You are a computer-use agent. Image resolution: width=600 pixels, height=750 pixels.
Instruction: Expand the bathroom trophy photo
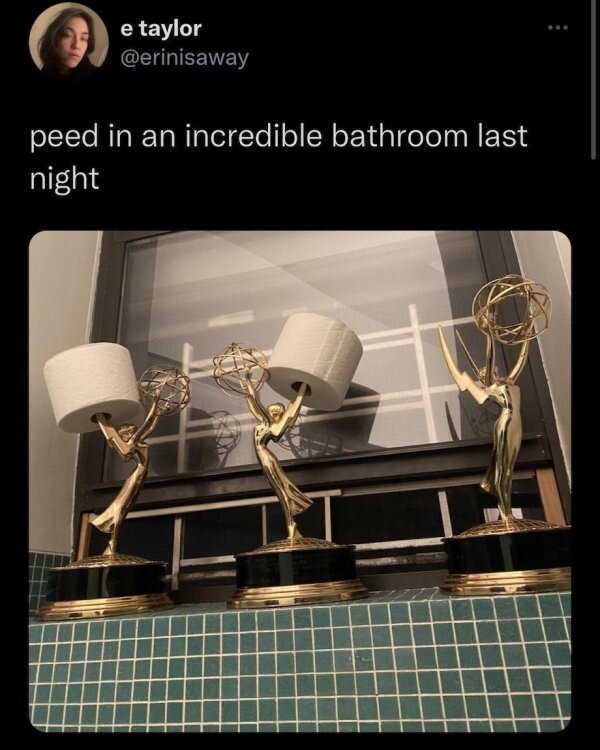click(300, 480)
